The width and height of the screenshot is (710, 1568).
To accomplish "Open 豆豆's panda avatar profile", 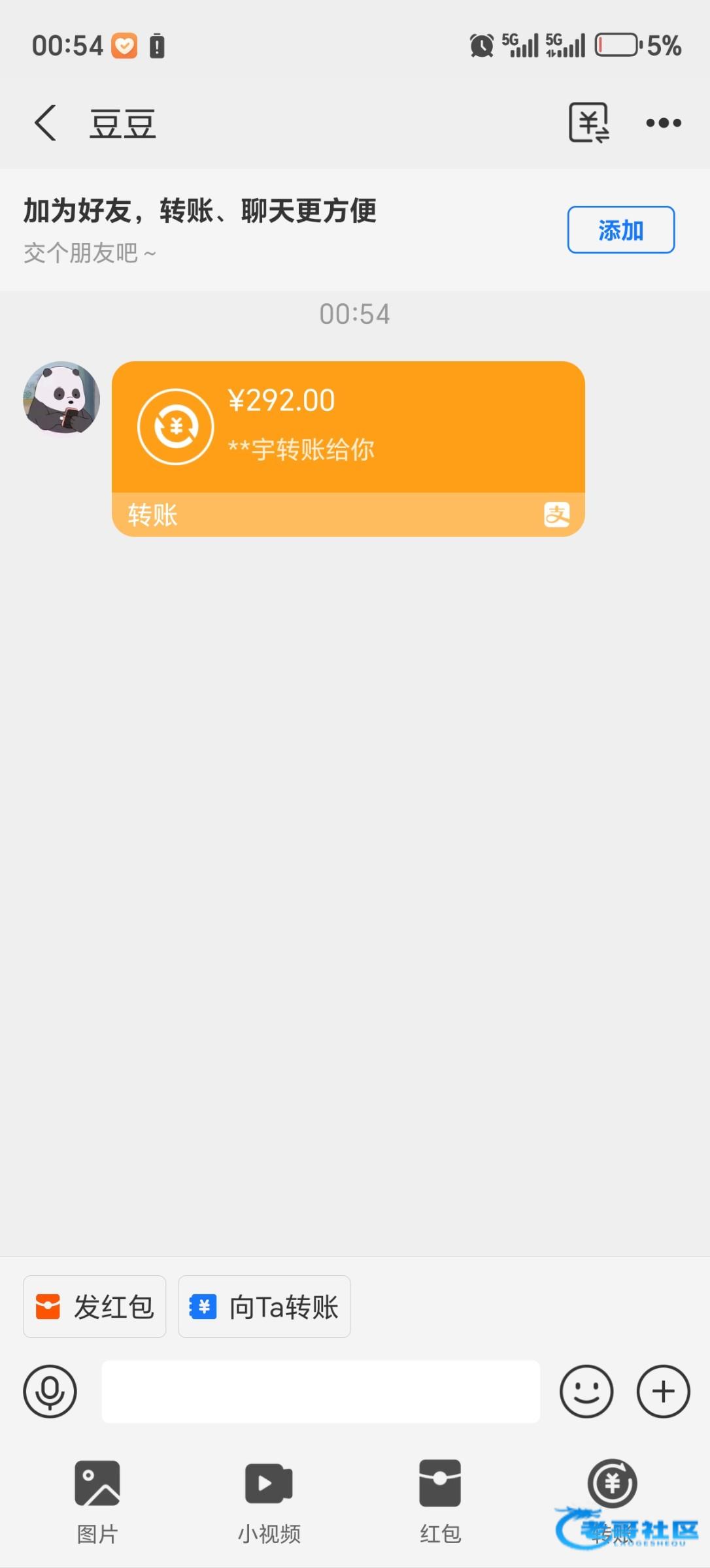I will 61,398.
